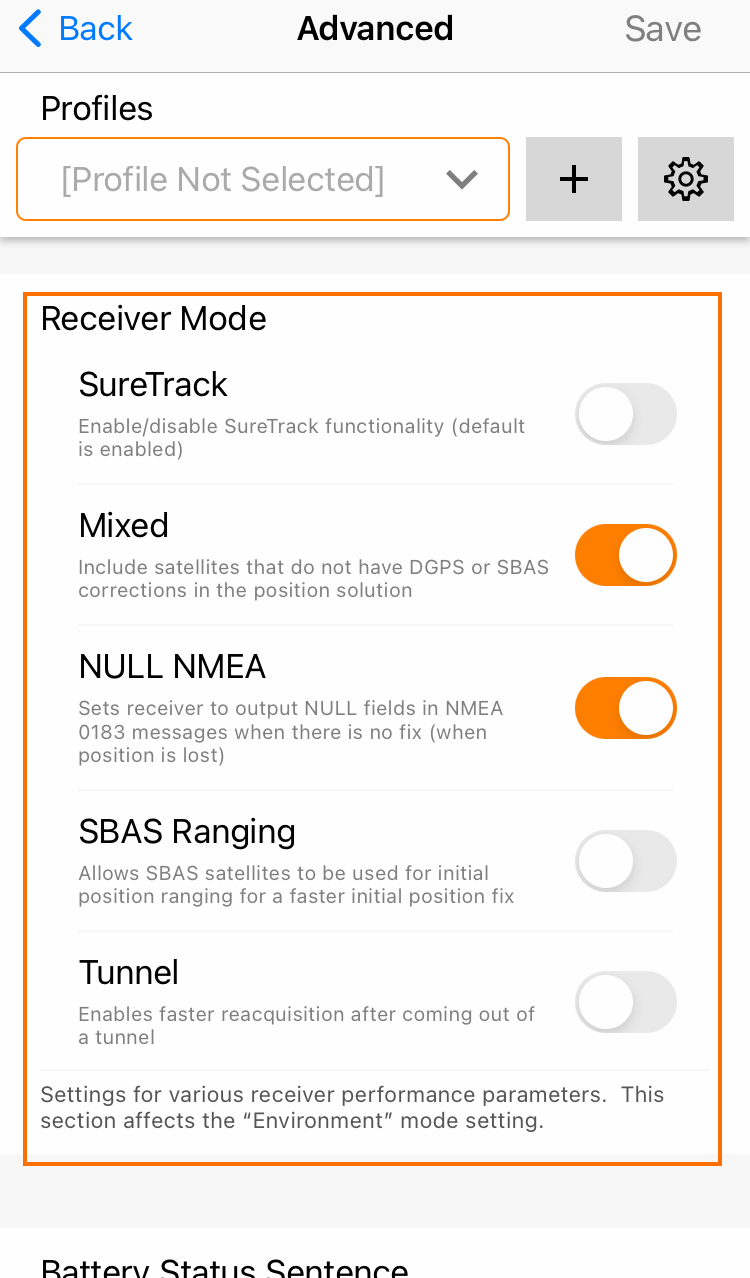Screen dimensions: 750x1278
Task: Turn off the Mixed mode switch
Action: pyautogui.click(x=625, y=555)
